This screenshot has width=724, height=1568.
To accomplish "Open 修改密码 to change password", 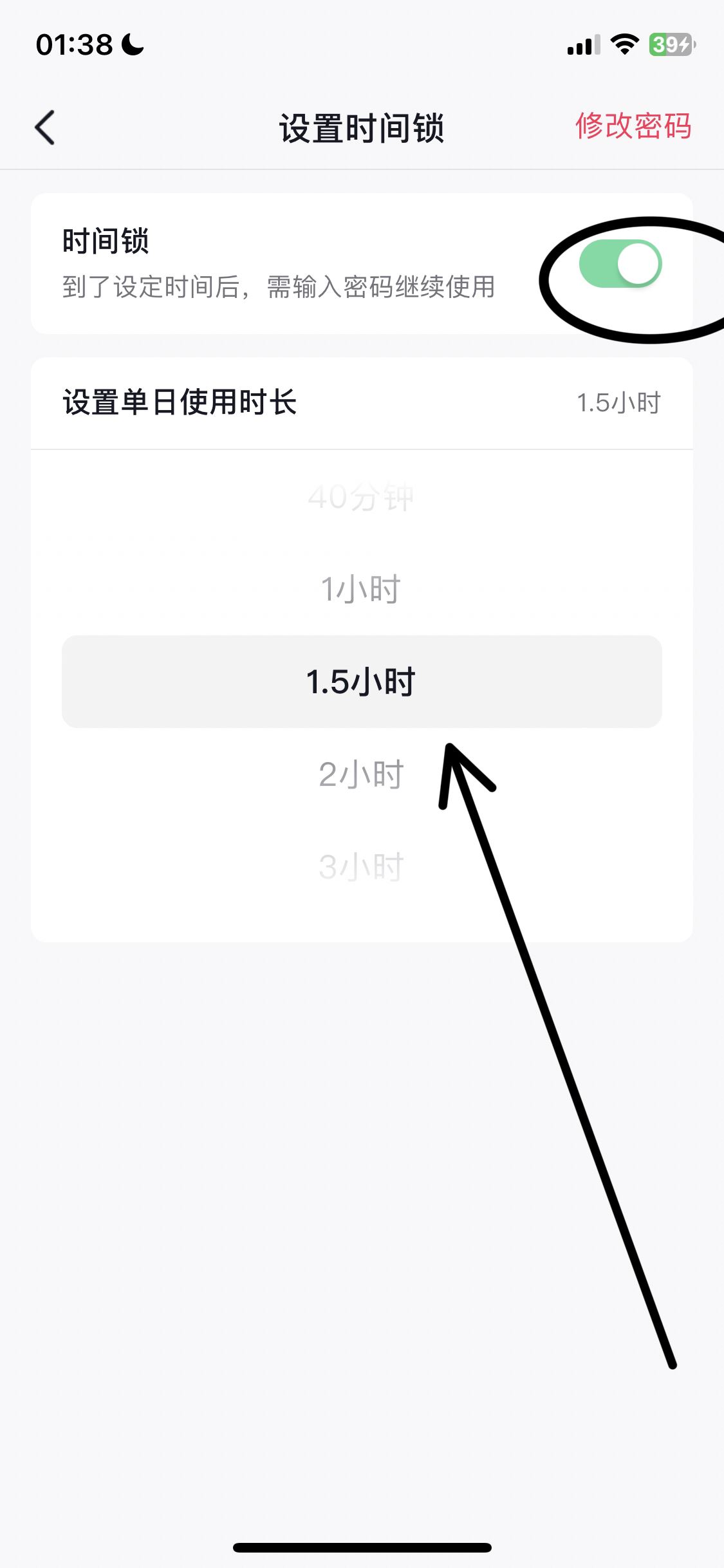I will point(633,127).
